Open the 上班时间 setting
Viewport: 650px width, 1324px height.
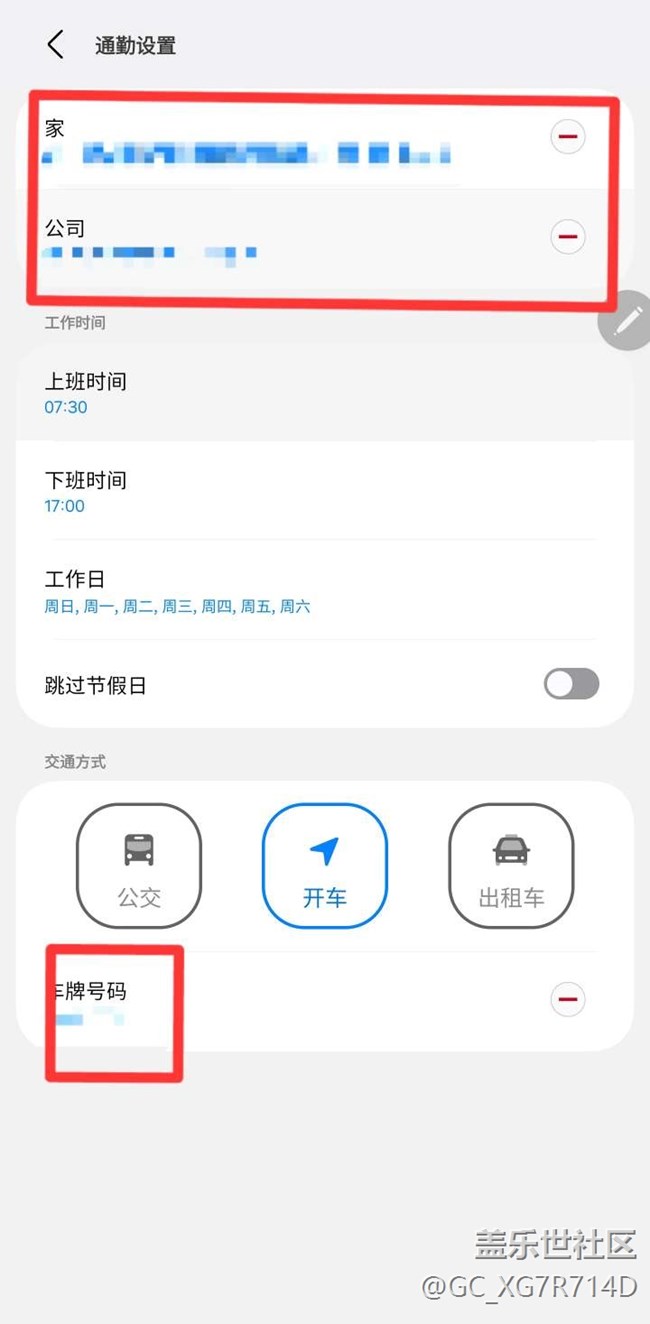click(325, 393)
